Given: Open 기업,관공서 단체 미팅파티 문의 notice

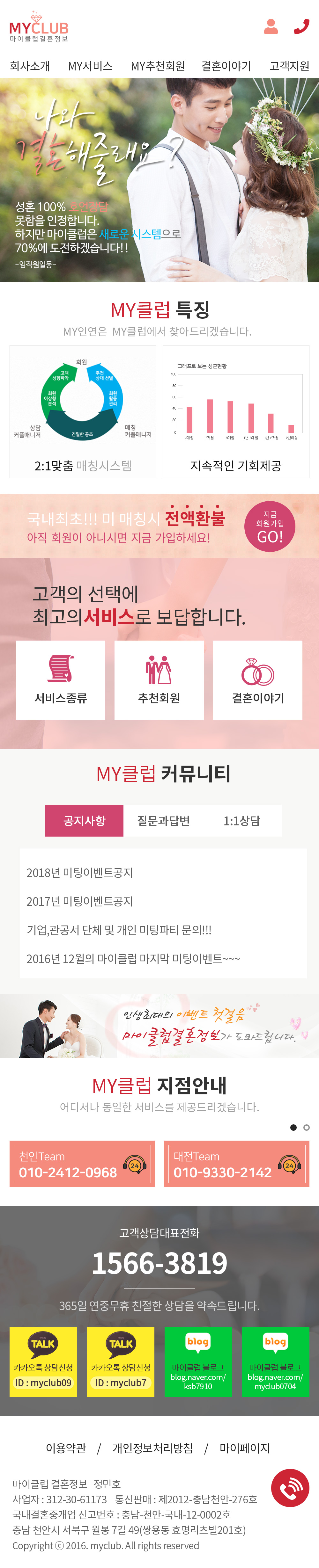Looking at the screenshot, I should [119, 929].
